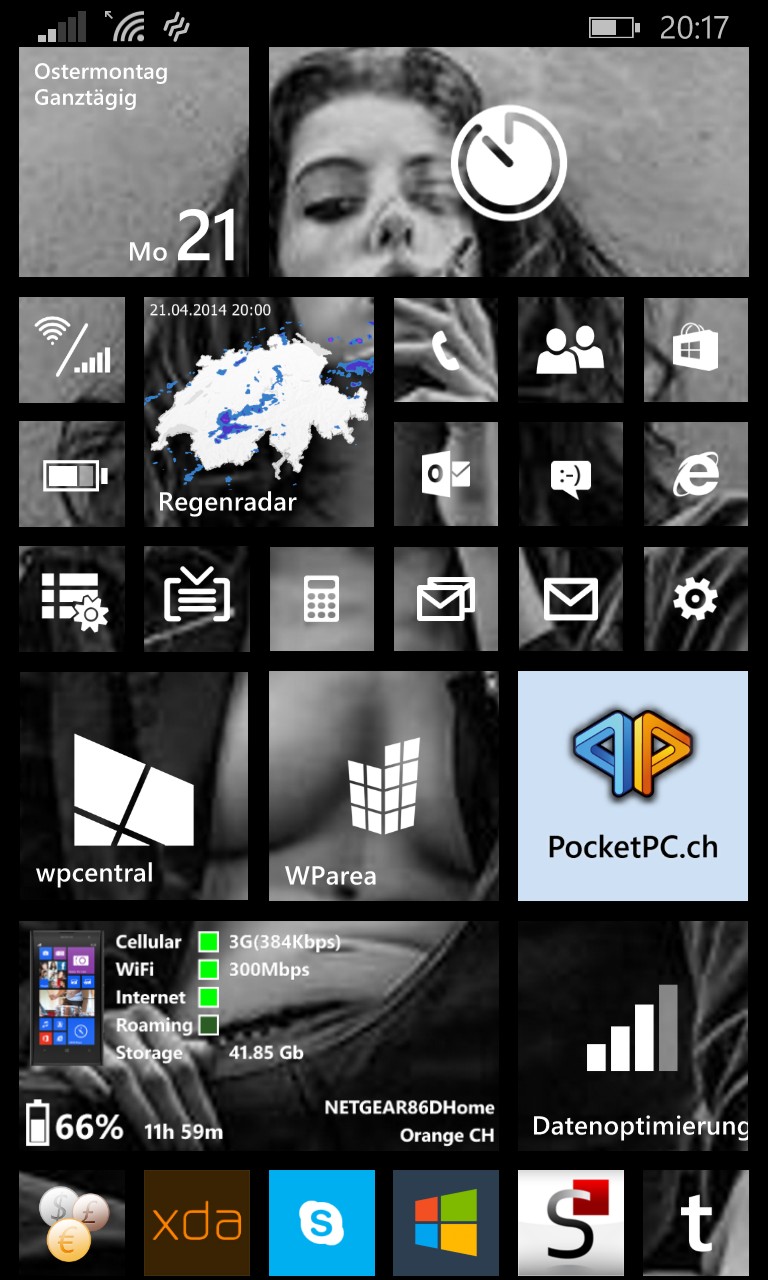Open the Outlook mail tile
The width and height of the screenshot is (768, 1280).
pos(446,474)
